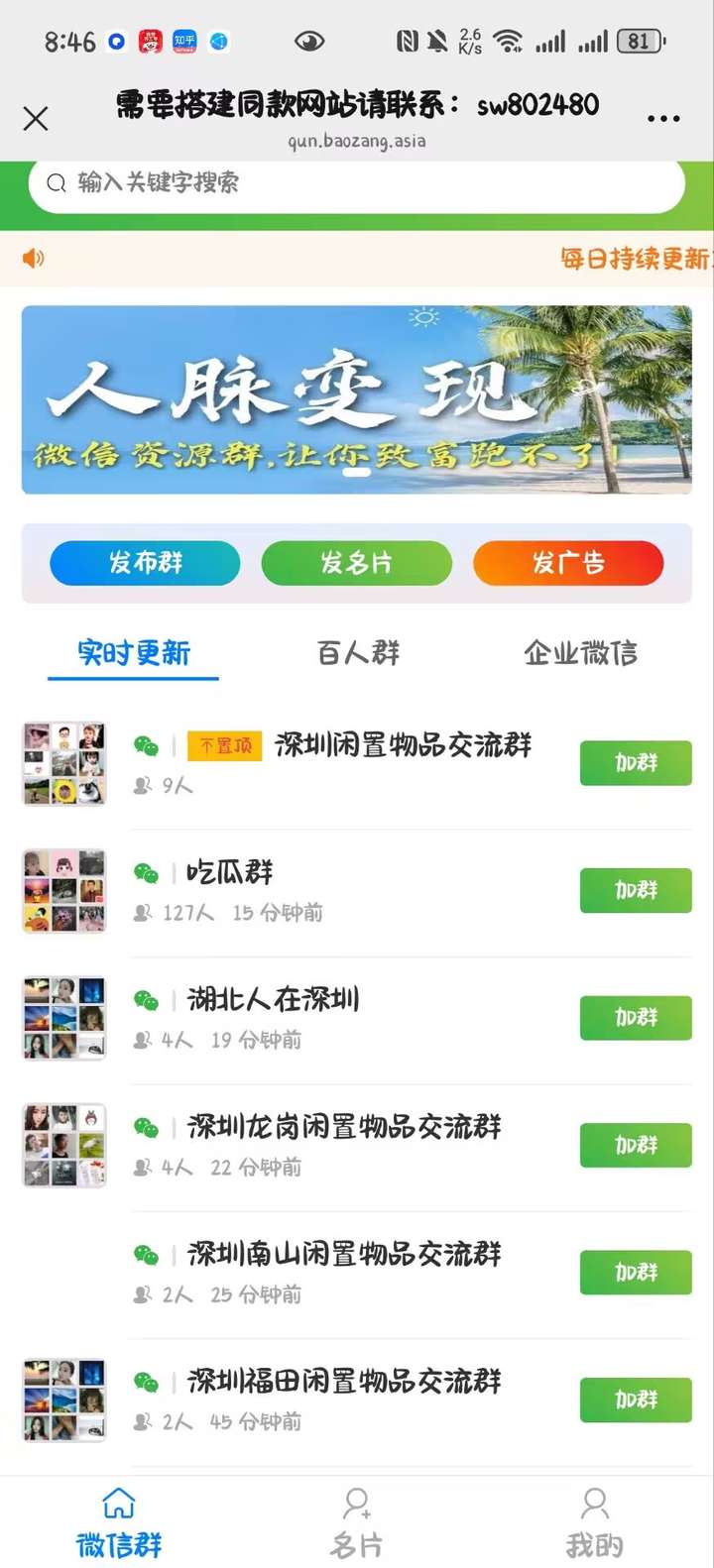Tap the 发名片 button
The height and width of the screenshot is (1568, 714).
pos(356,563)
